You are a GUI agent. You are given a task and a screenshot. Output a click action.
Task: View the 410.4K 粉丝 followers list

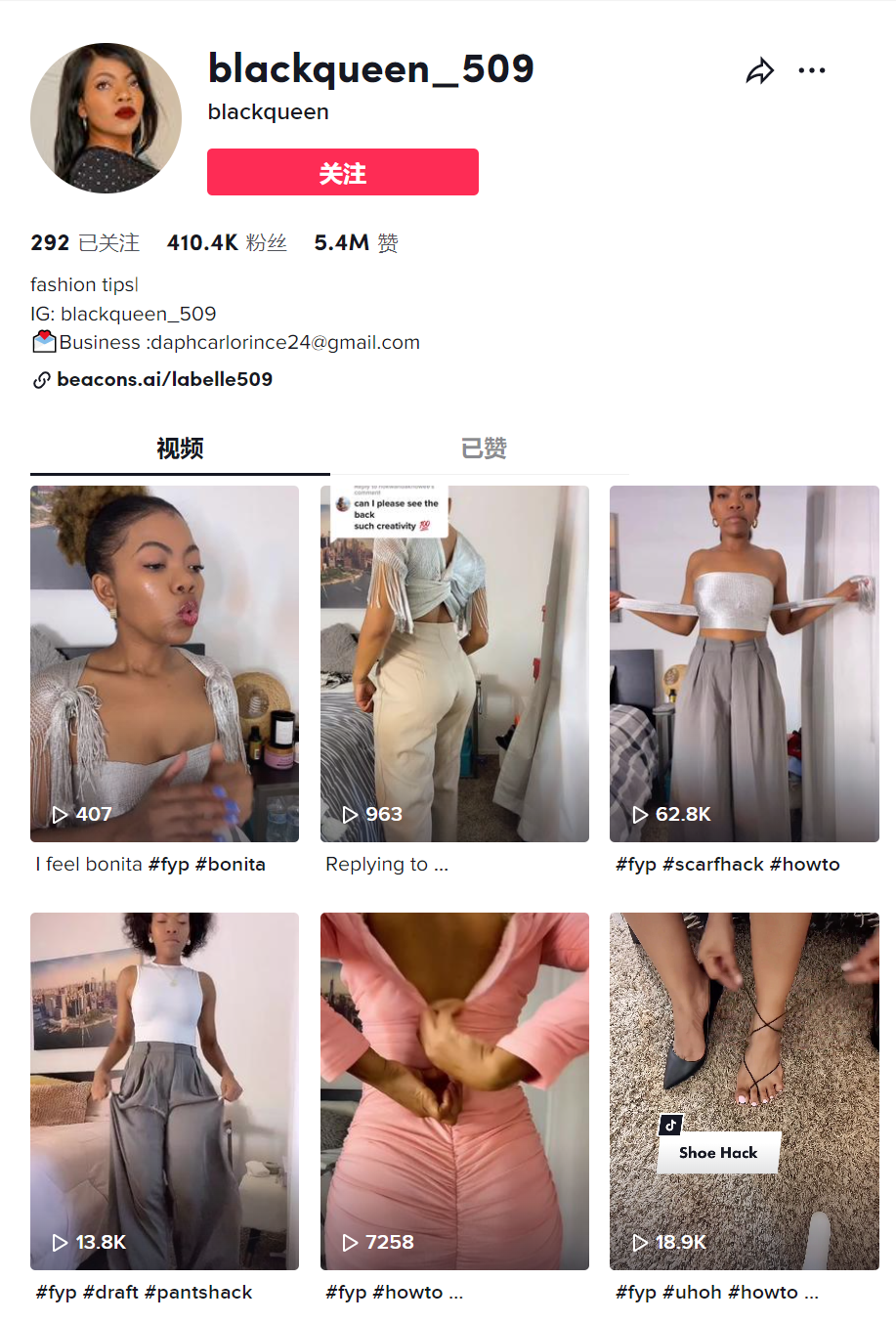(227, 242)
